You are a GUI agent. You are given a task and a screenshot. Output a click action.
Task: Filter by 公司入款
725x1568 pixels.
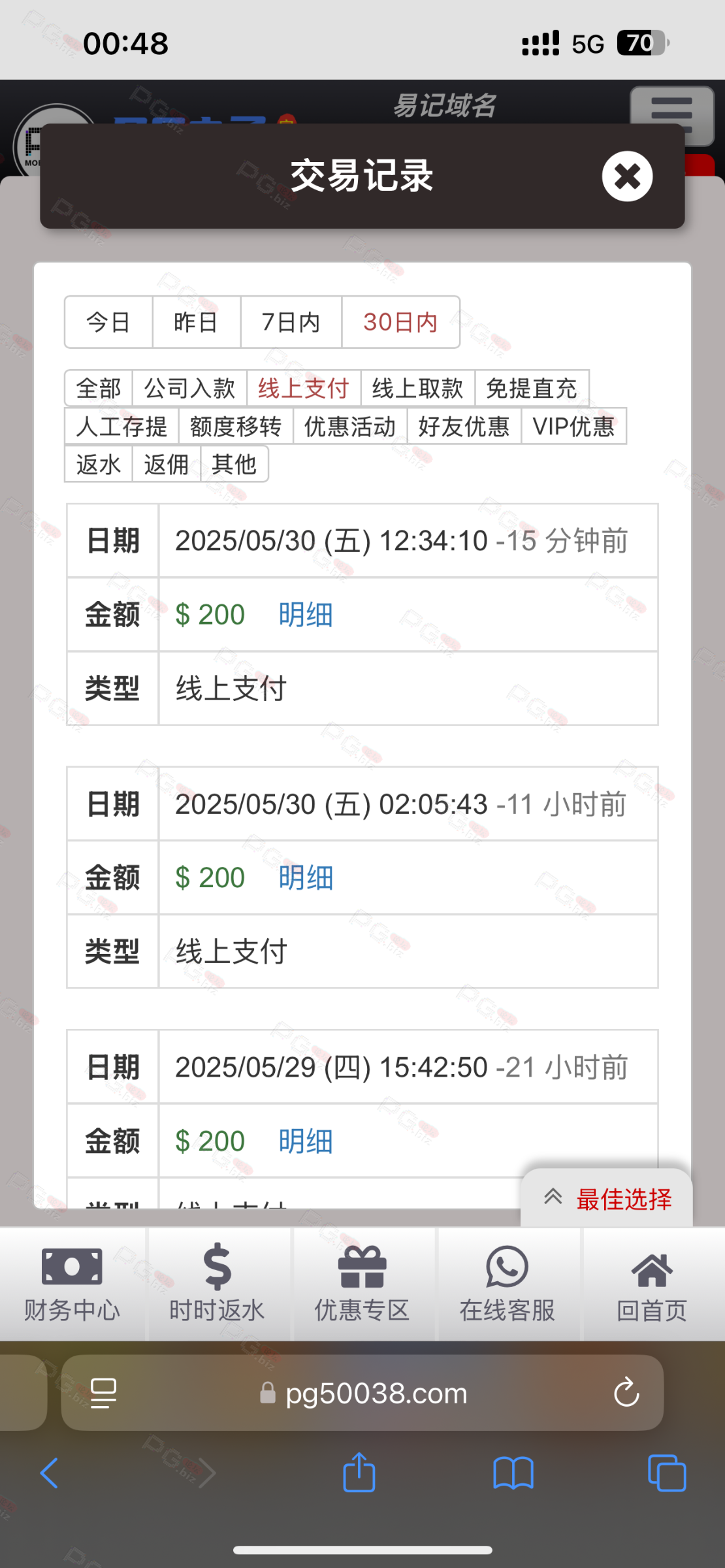coord(189,388)
